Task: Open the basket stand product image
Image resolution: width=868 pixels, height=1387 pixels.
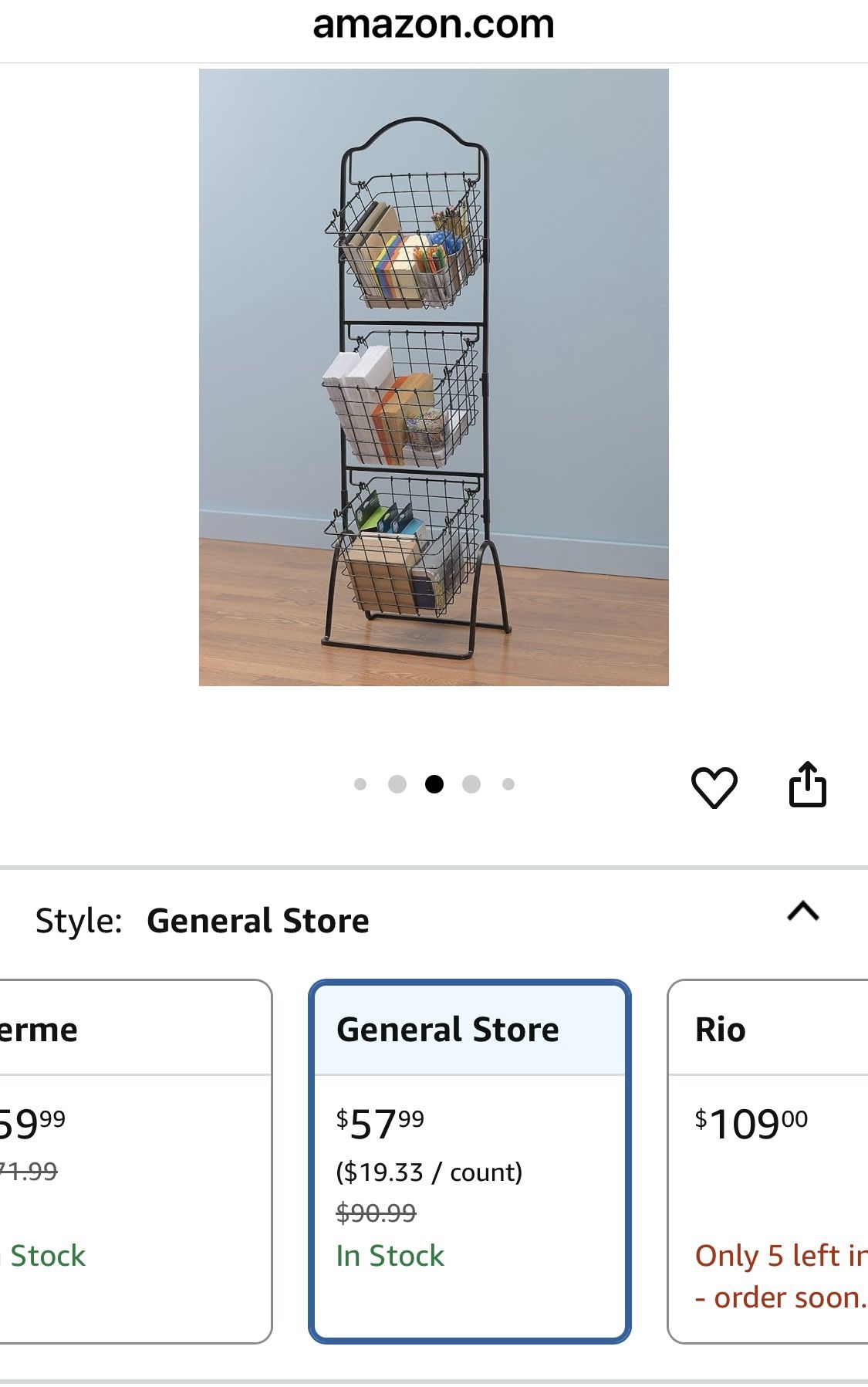Action: point(434,377)
